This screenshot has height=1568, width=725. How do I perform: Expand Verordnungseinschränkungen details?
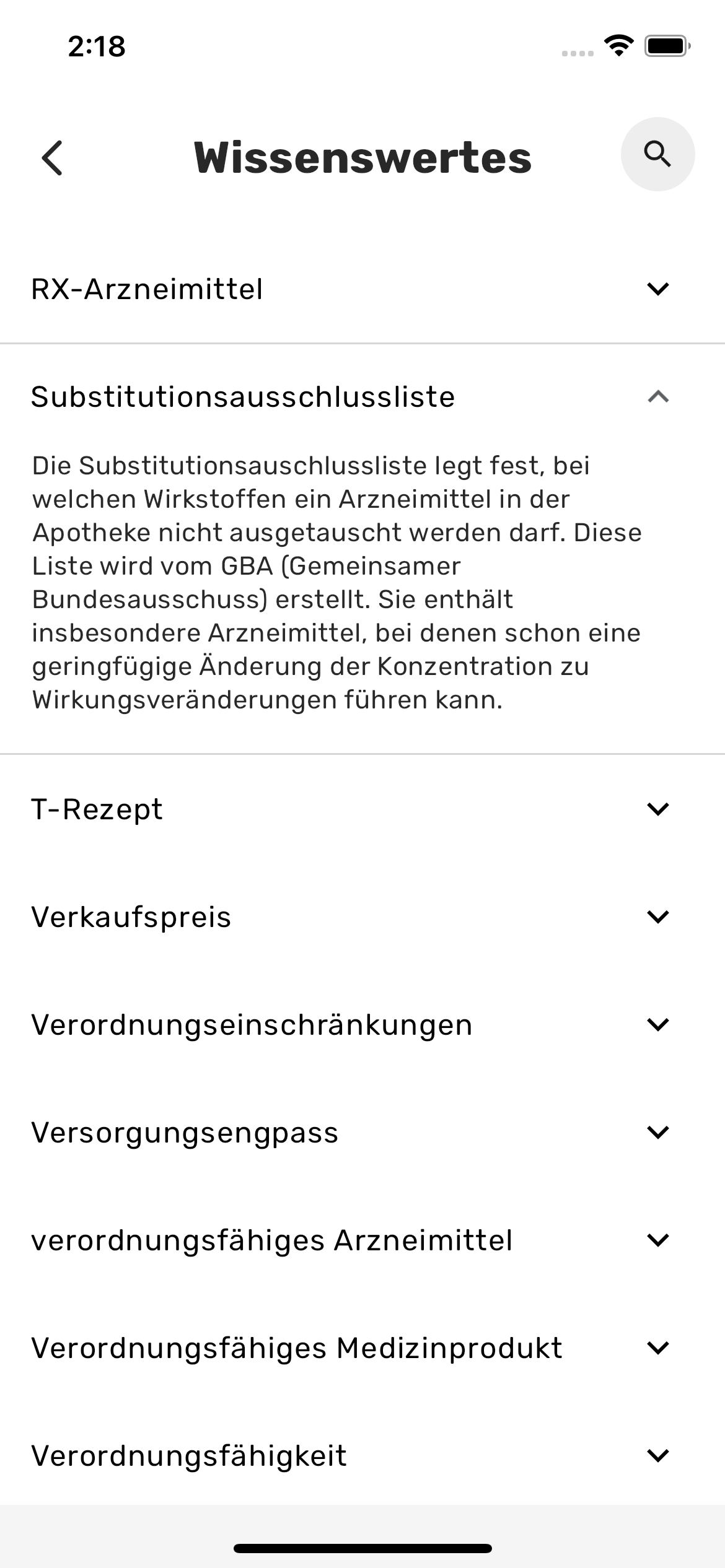click(x=657, y=1024)
